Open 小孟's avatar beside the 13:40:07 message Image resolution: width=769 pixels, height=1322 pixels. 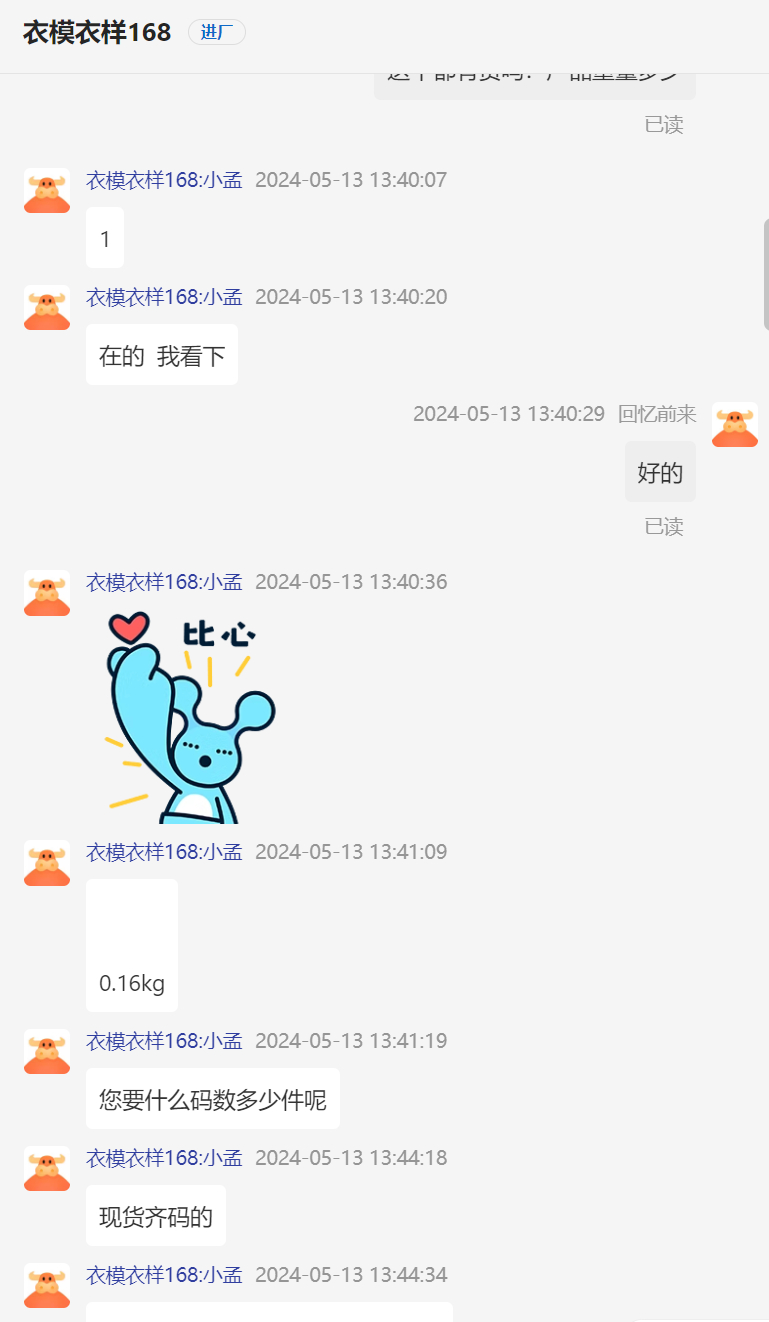click(x=47, y=190)
